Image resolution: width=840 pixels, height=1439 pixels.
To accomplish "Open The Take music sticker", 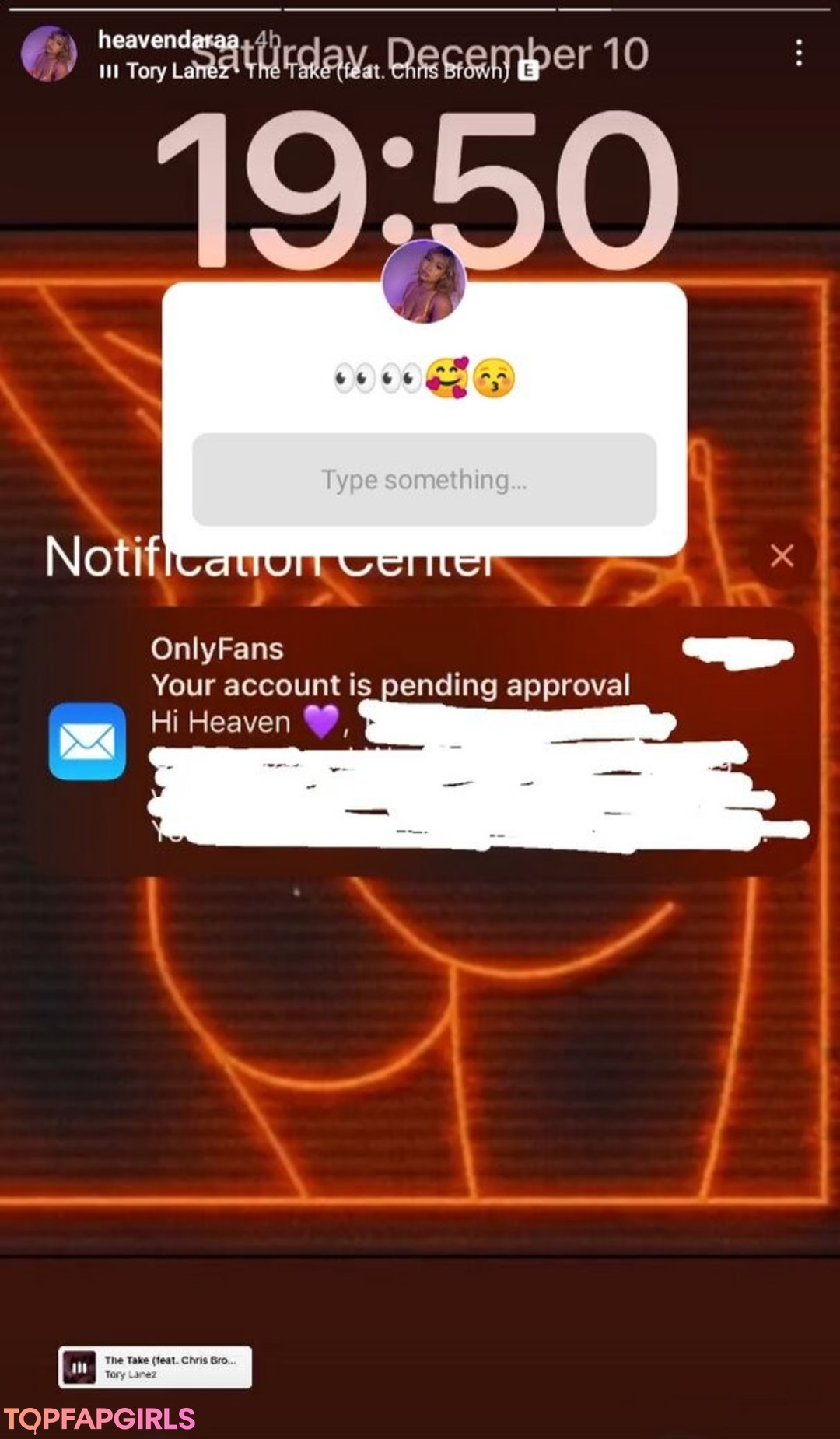I will [155, 1367].
